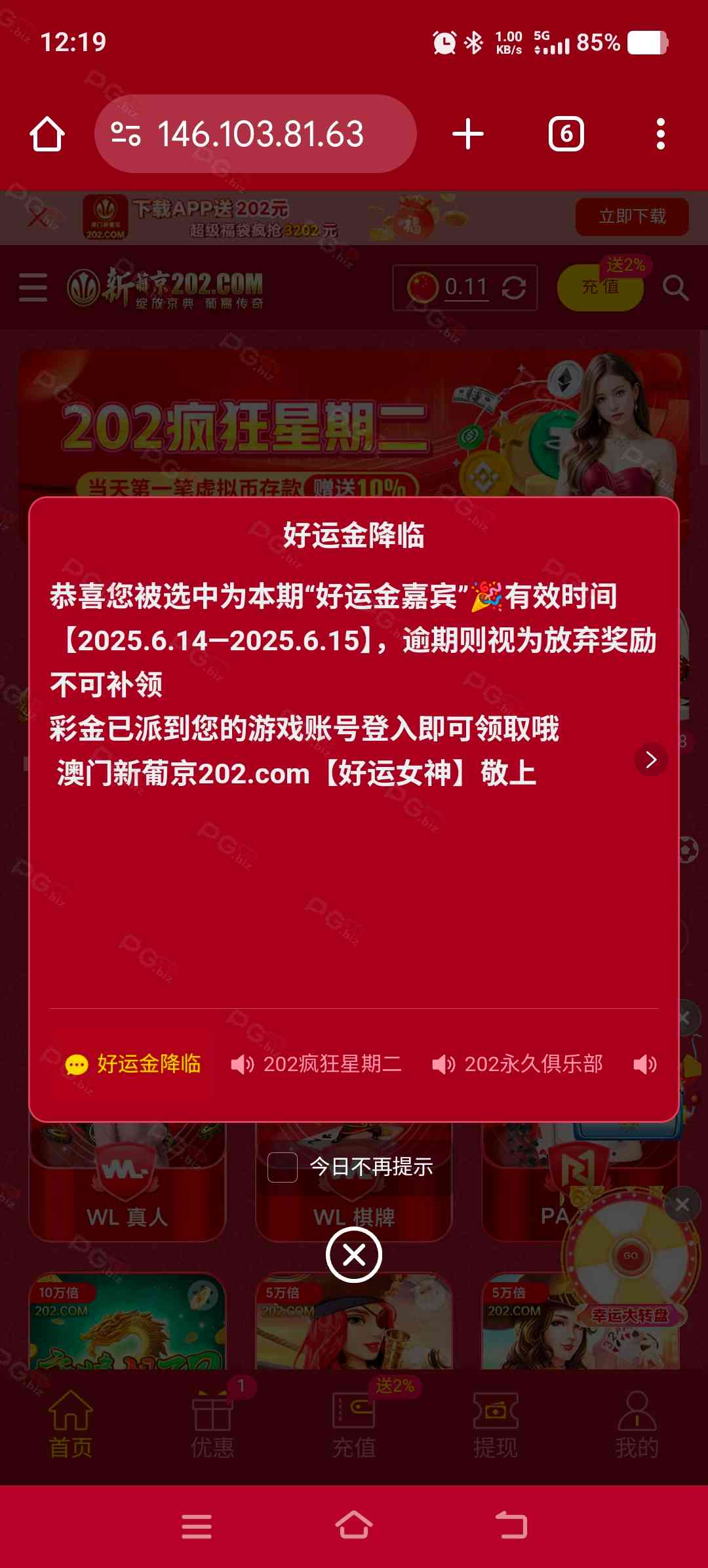708x1568 pixels.
Task: Tap the right arrow chevron in the popup
Action: pyautogui.click(x=651, y=760)
